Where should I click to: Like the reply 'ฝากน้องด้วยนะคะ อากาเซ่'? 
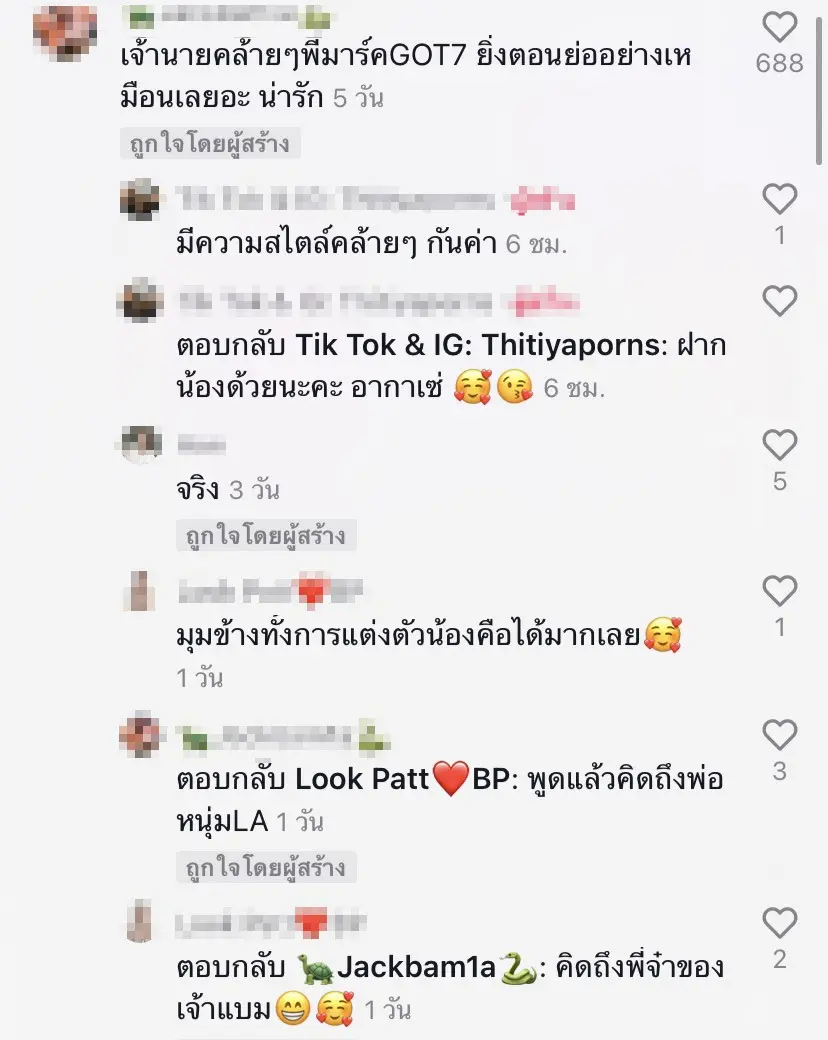780,301
